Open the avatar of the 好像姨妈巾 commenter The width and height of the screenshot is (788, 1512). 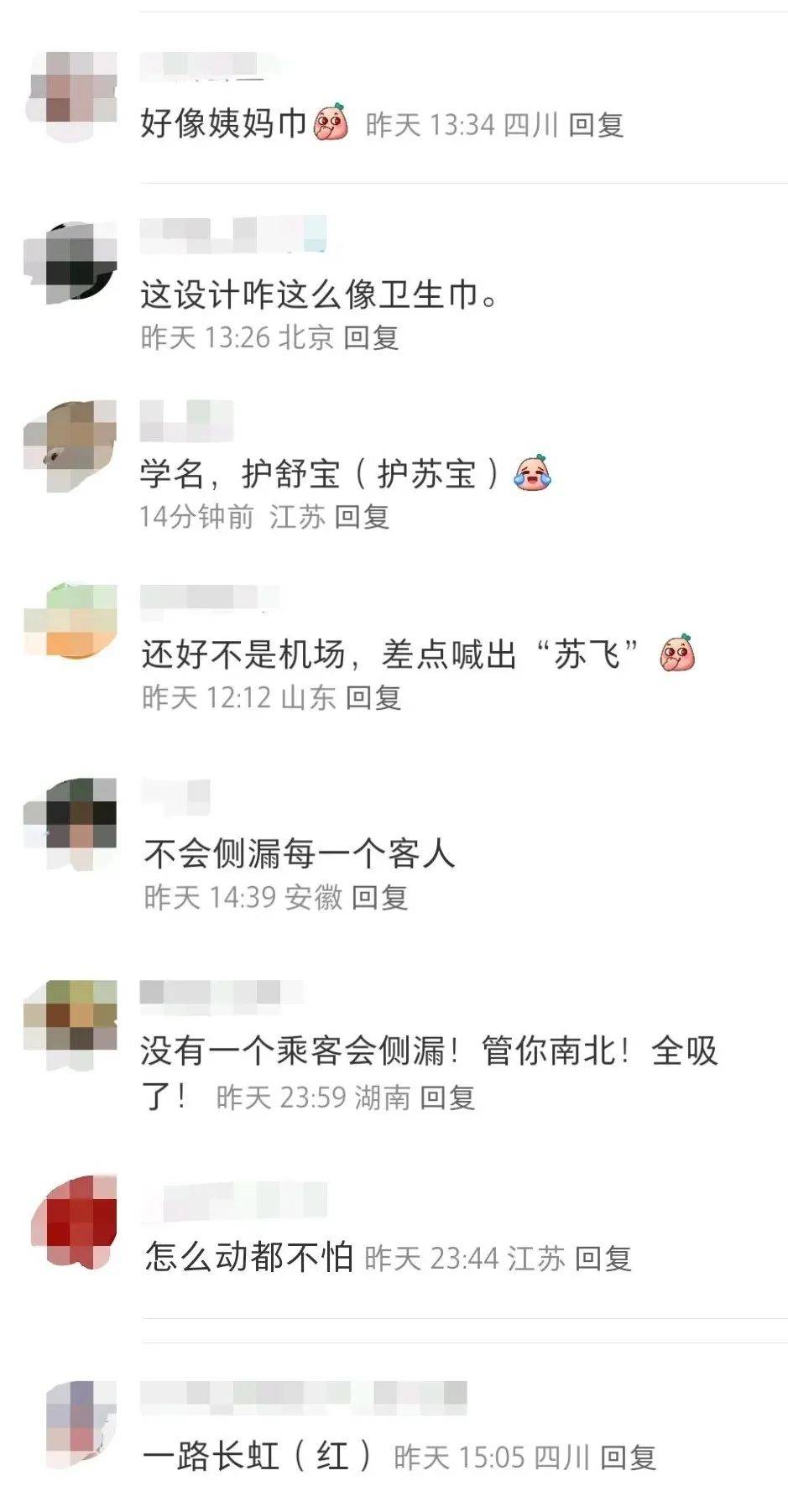click(72, 97)
